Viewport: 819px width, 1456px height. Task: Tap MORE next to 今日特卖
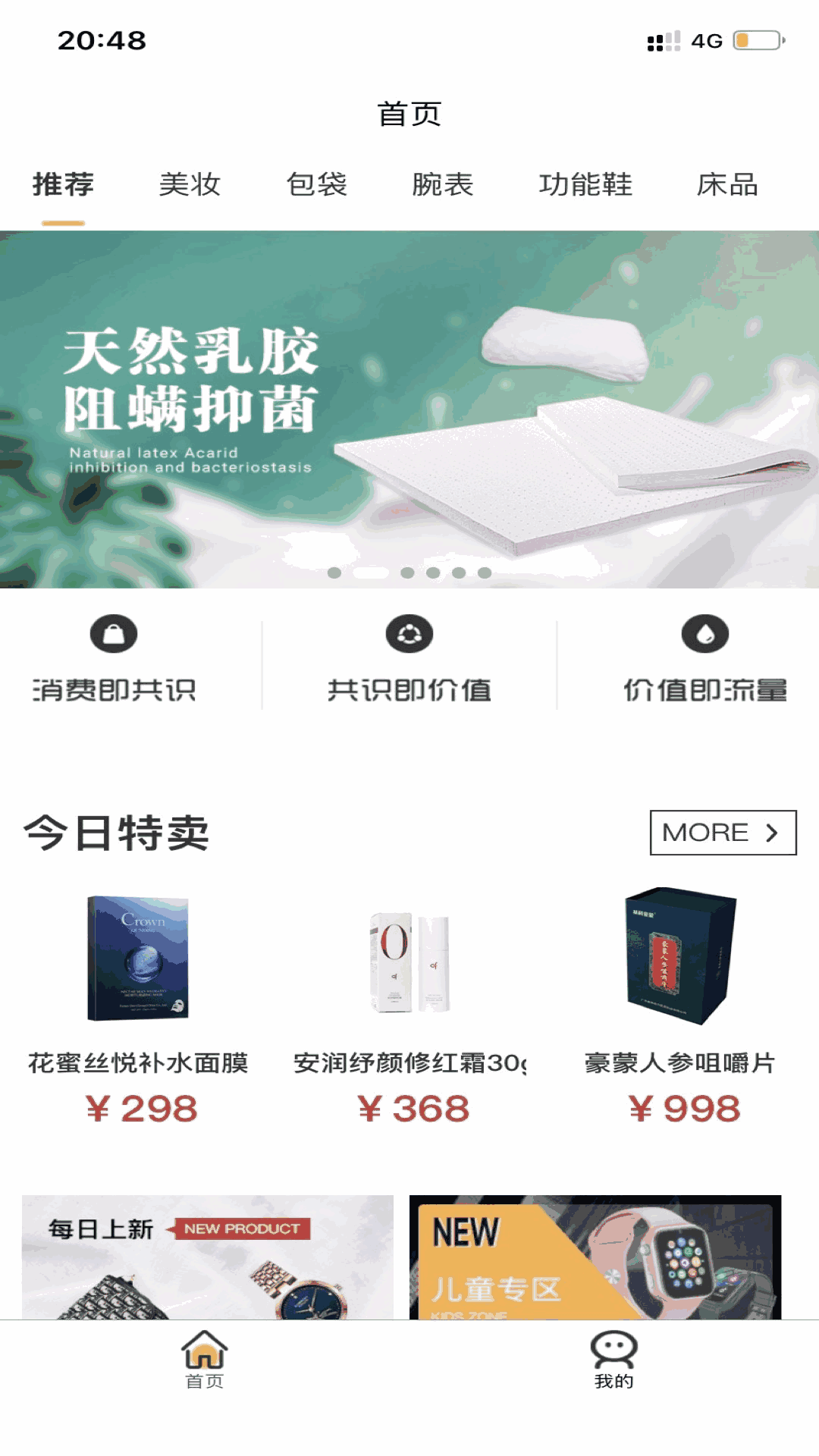coord(723,833)
